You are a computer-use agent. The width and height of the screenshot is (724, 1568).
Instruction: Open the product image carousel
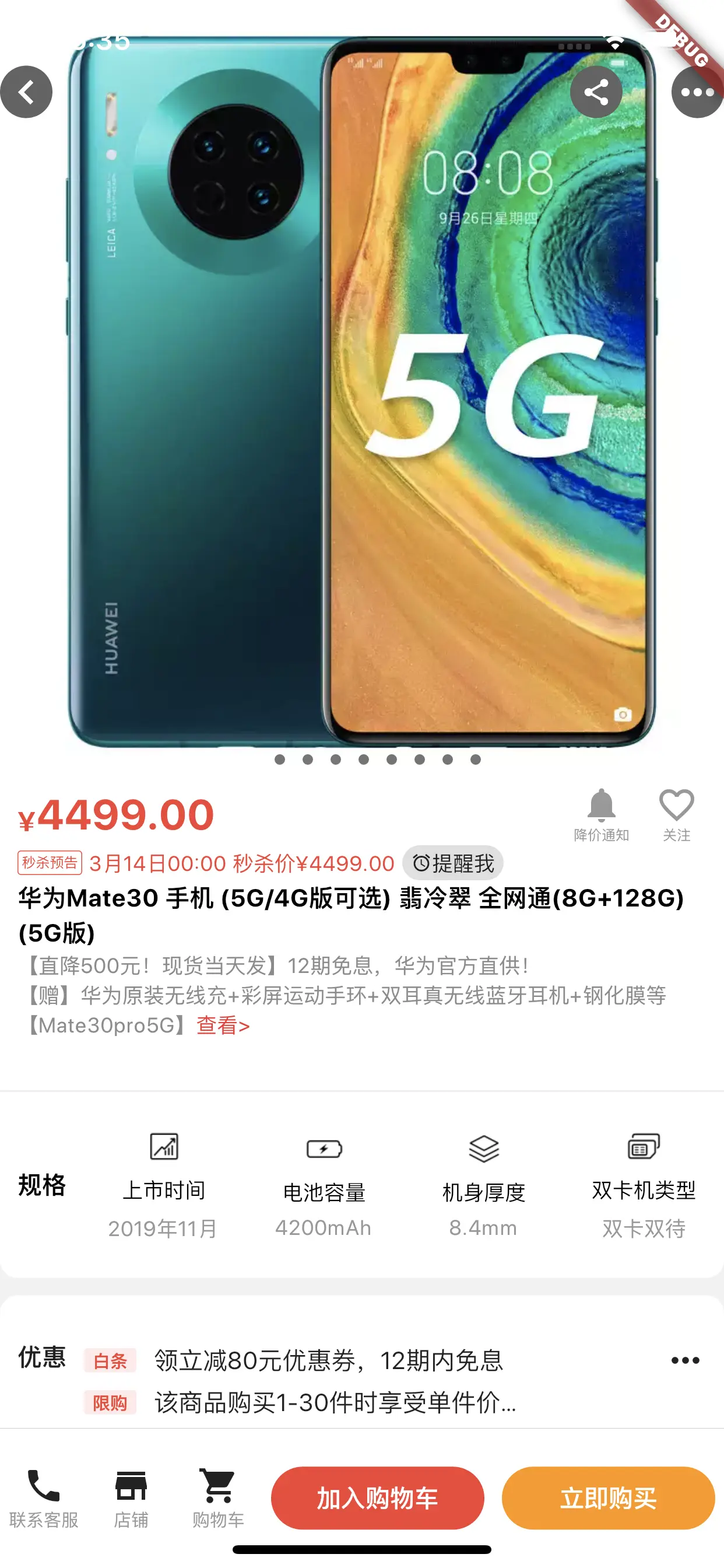pyautogui.click(x=362, y=390)
